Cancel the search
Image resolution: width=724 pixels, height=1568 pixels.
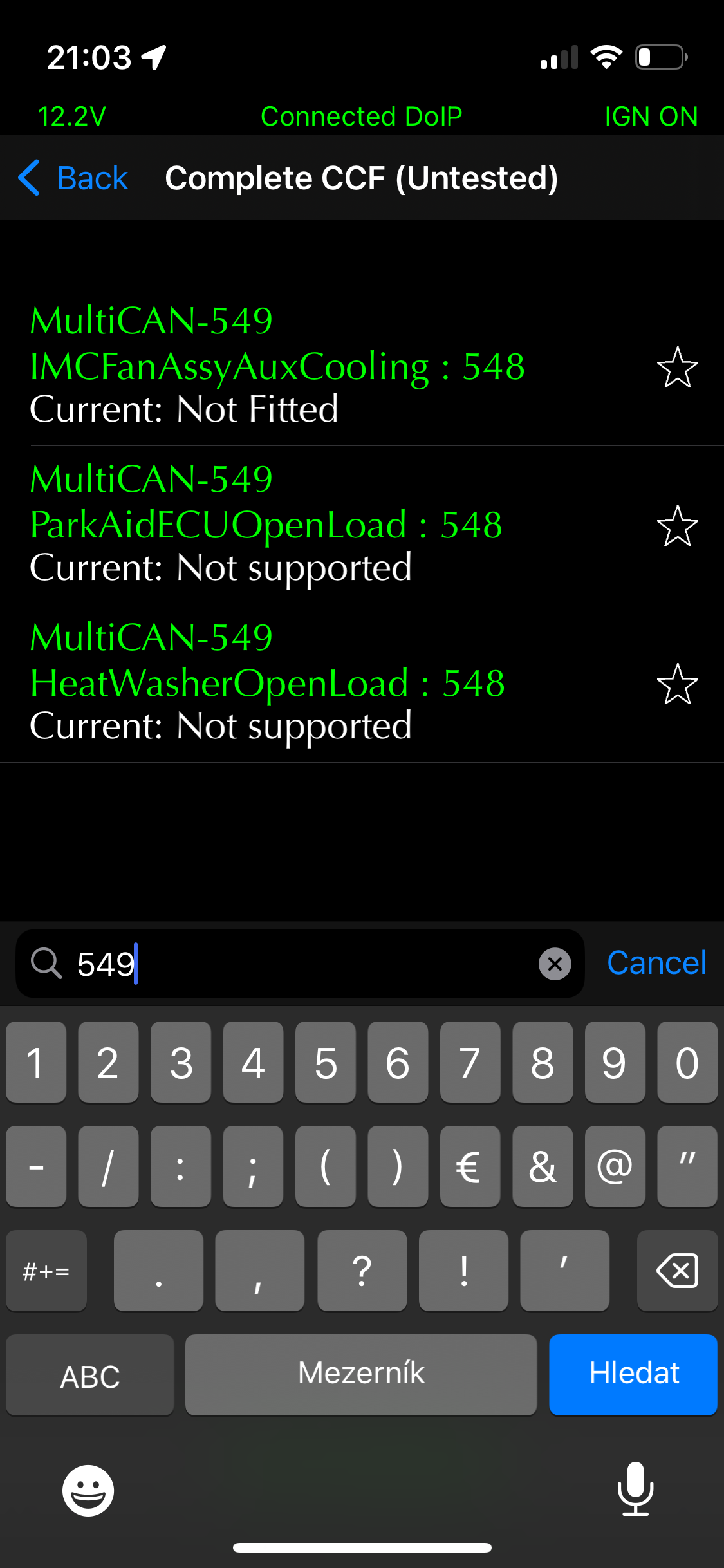pyautogui.click(x=656, y=963)
